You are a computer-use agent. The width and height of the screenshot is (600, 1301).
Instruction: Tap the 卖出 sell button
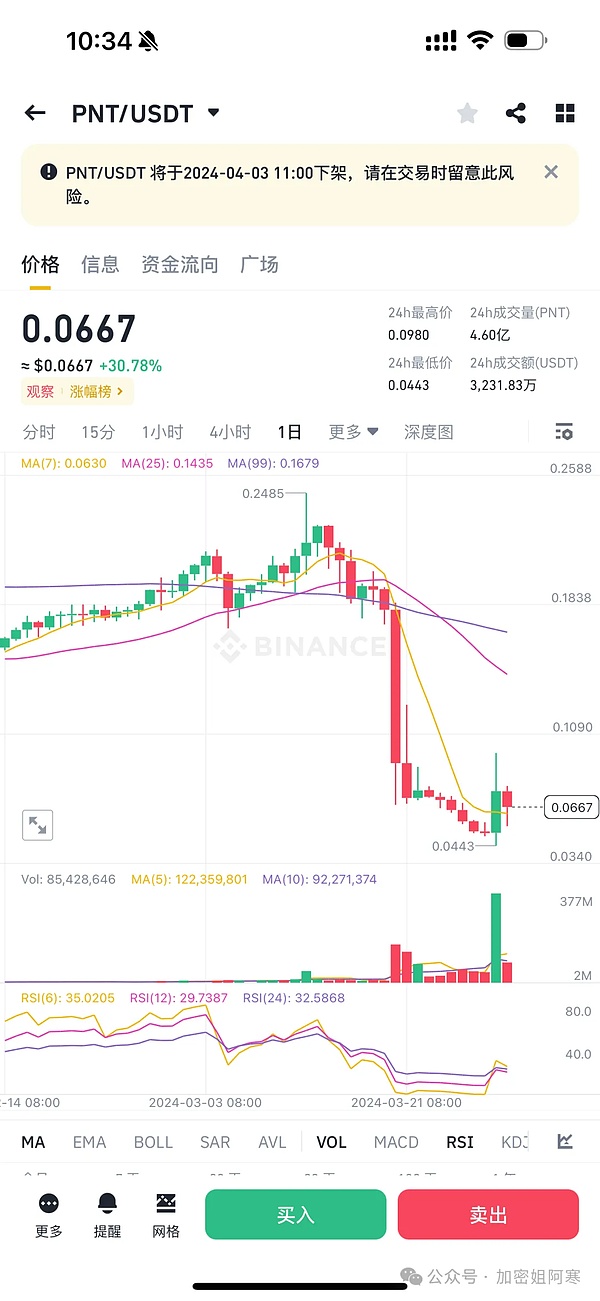[x=488, y=1215]
